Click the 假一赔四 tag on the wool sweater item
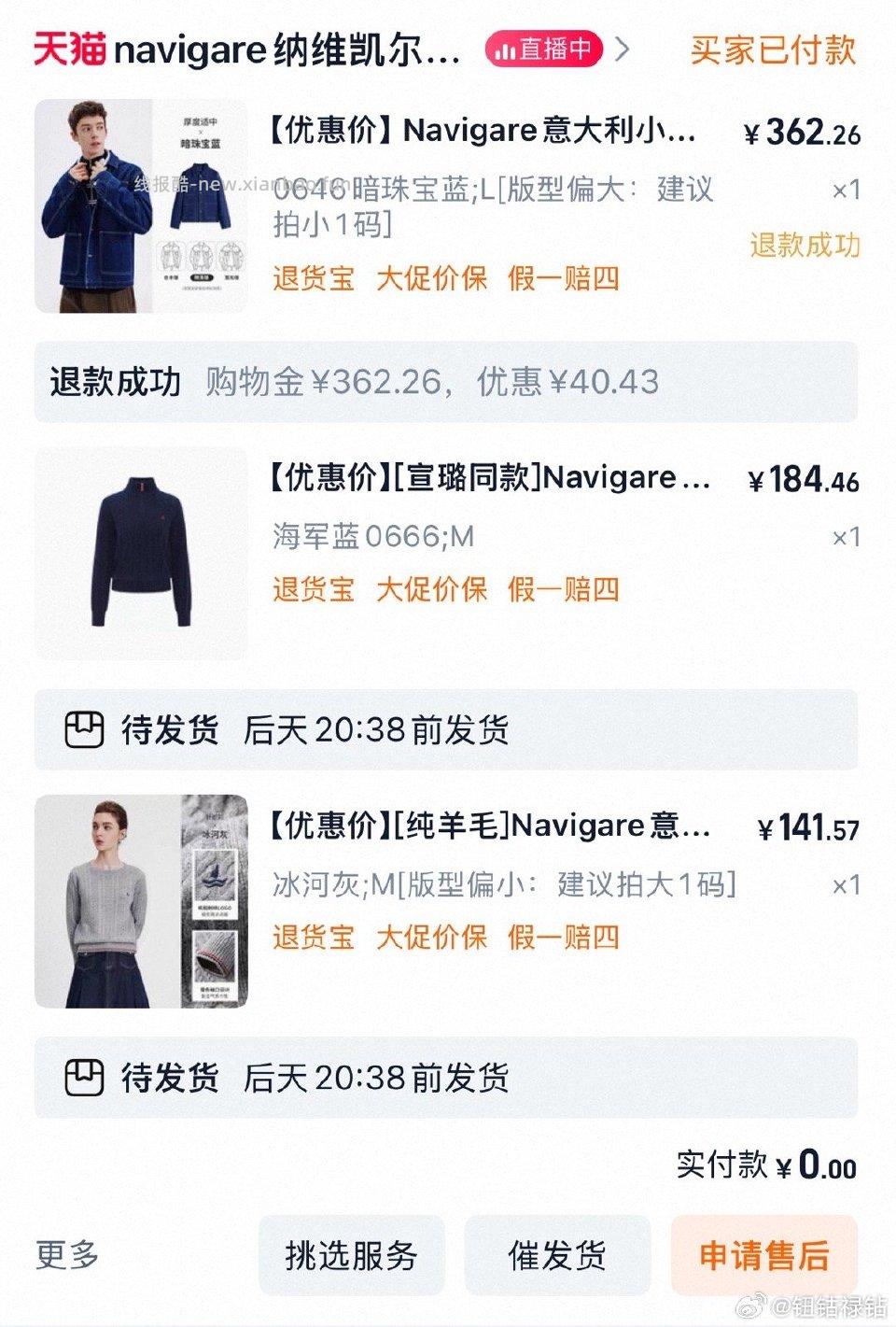896x1327 pixels. click(x=566, y=939)
